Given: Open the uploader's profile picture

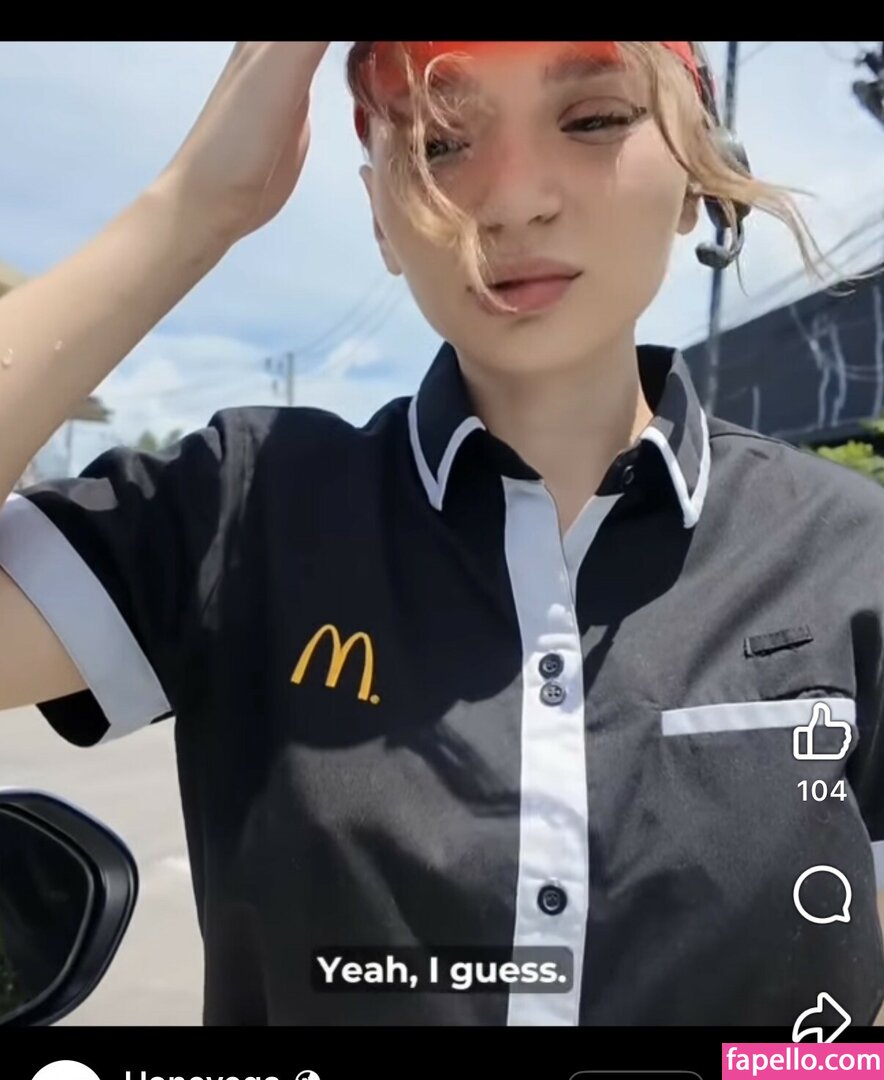Looking at the screenshot, I should 66,1071.
